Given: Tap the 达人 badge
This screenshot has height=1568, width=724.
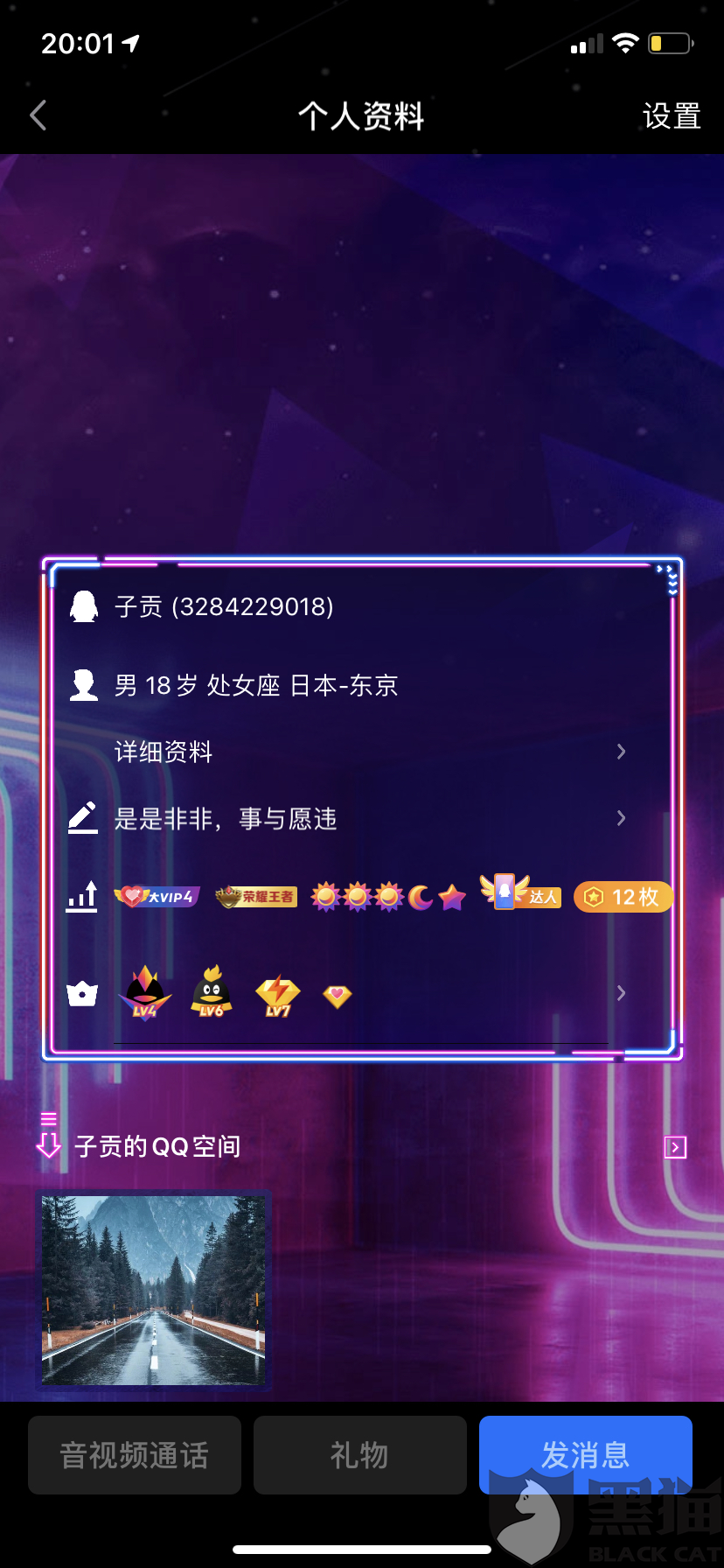Looking at the screenshot, I should pyautogui.click(x=521, y=893).
